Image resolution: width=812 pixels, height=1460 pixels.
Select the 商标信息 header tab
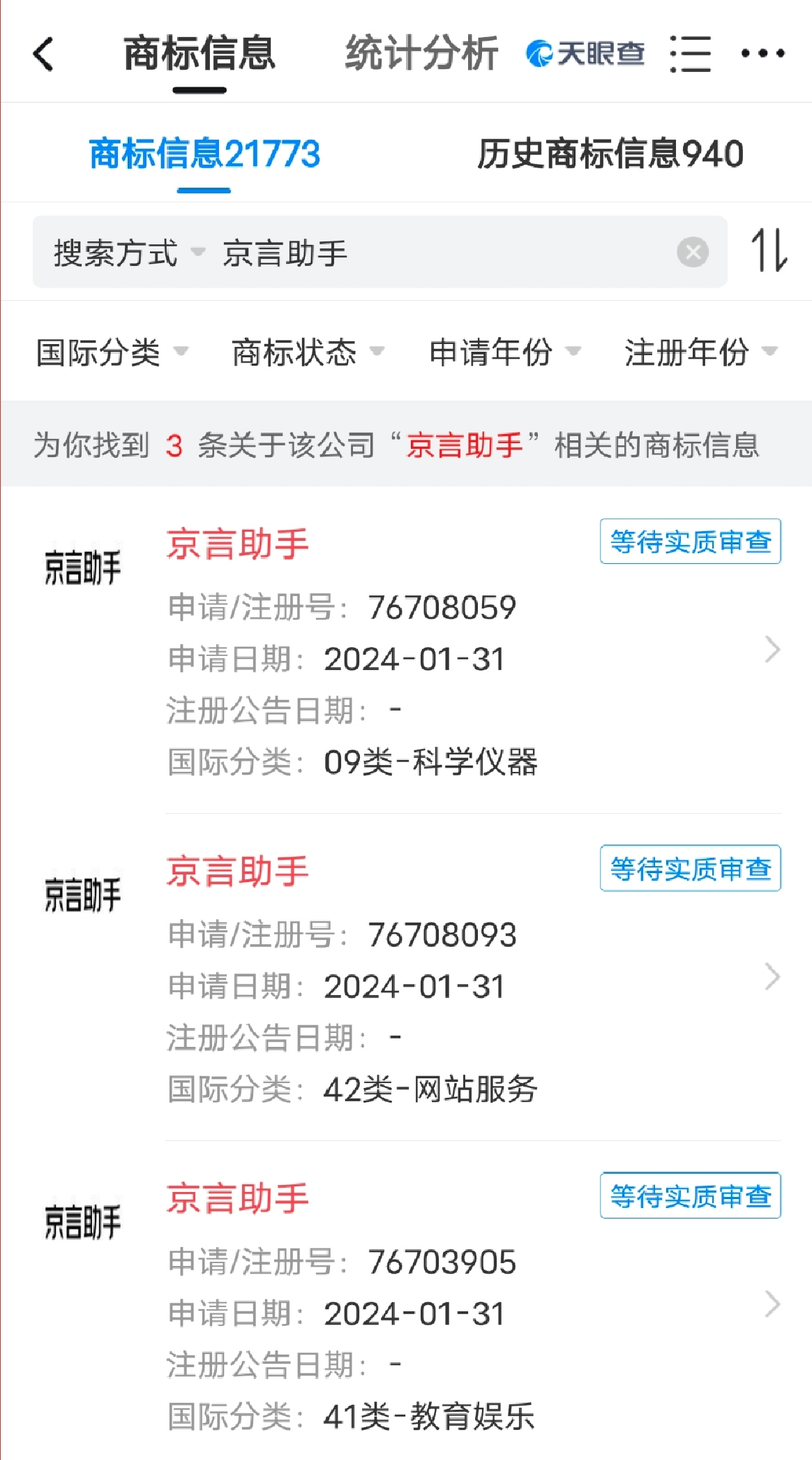(x=200, y=53)
